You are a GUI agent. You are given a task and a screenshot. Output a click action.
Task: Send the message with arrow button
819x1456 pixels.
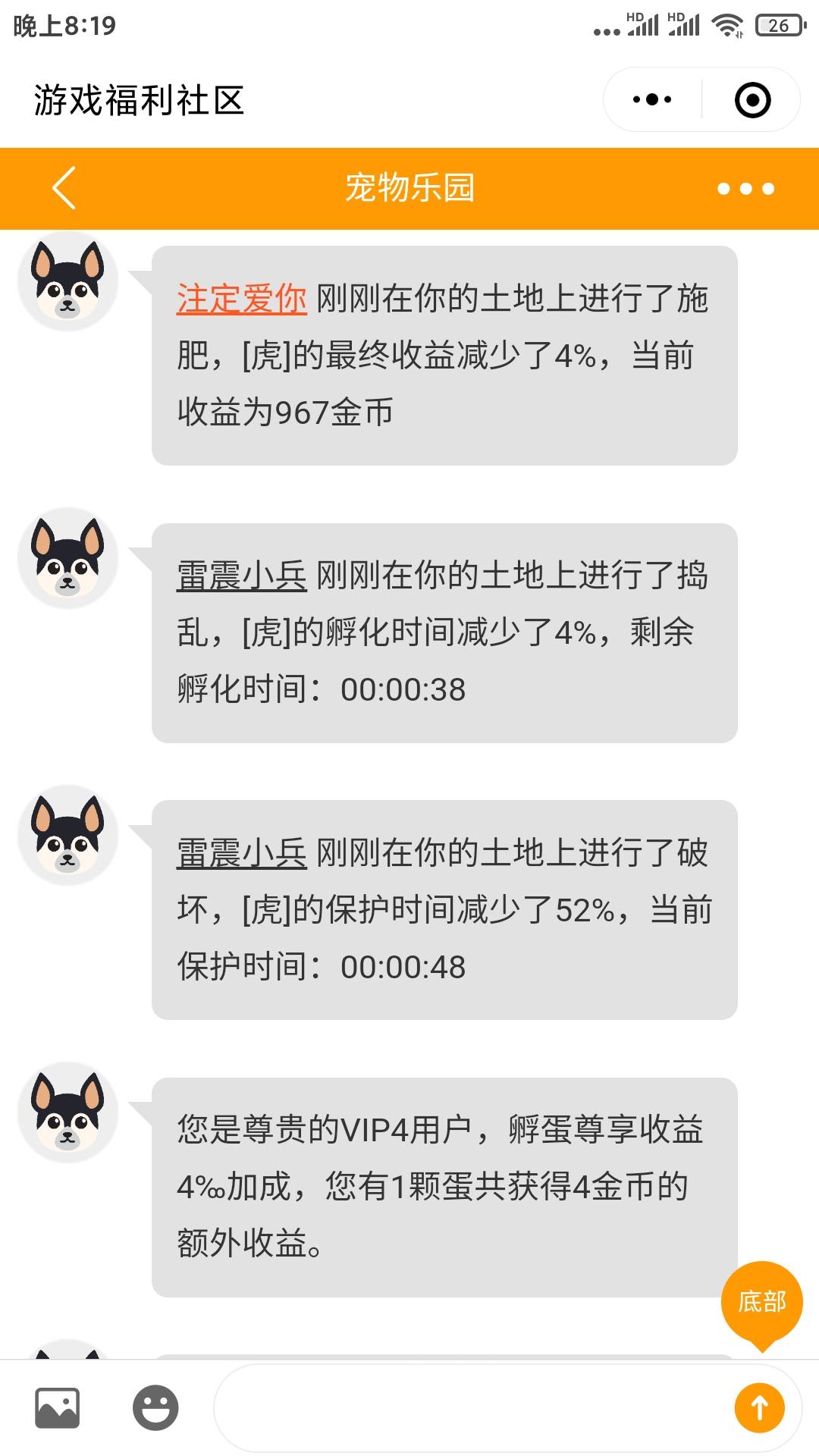tap(759, 1408)
